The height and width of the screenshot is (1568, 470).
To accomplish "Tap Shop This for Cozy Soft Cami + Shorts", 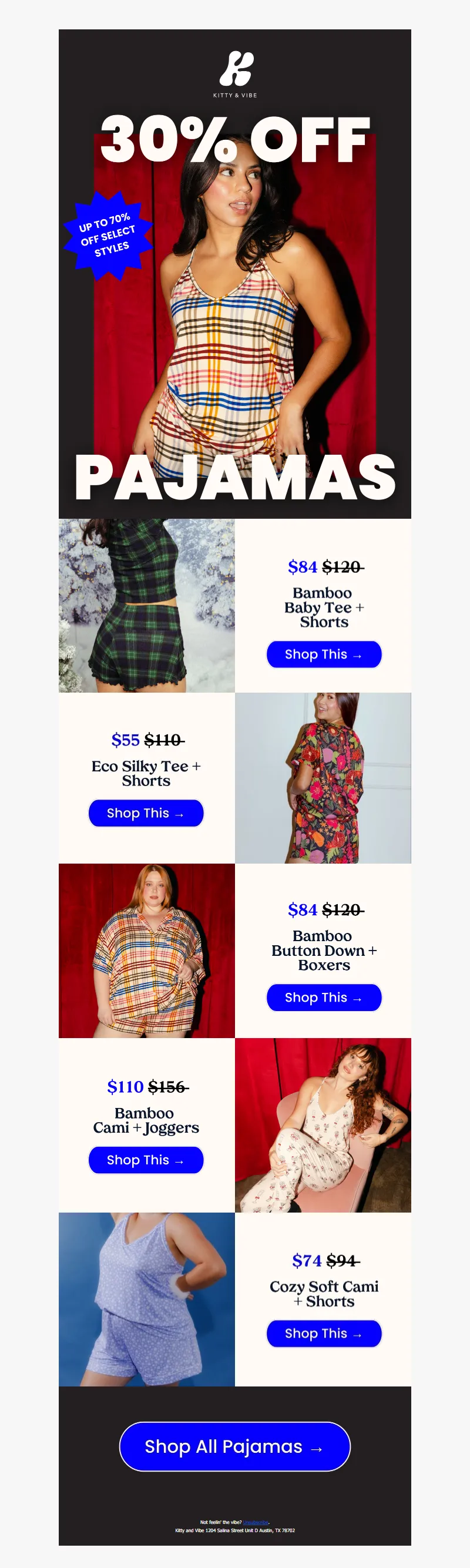I will (323, 1333).
